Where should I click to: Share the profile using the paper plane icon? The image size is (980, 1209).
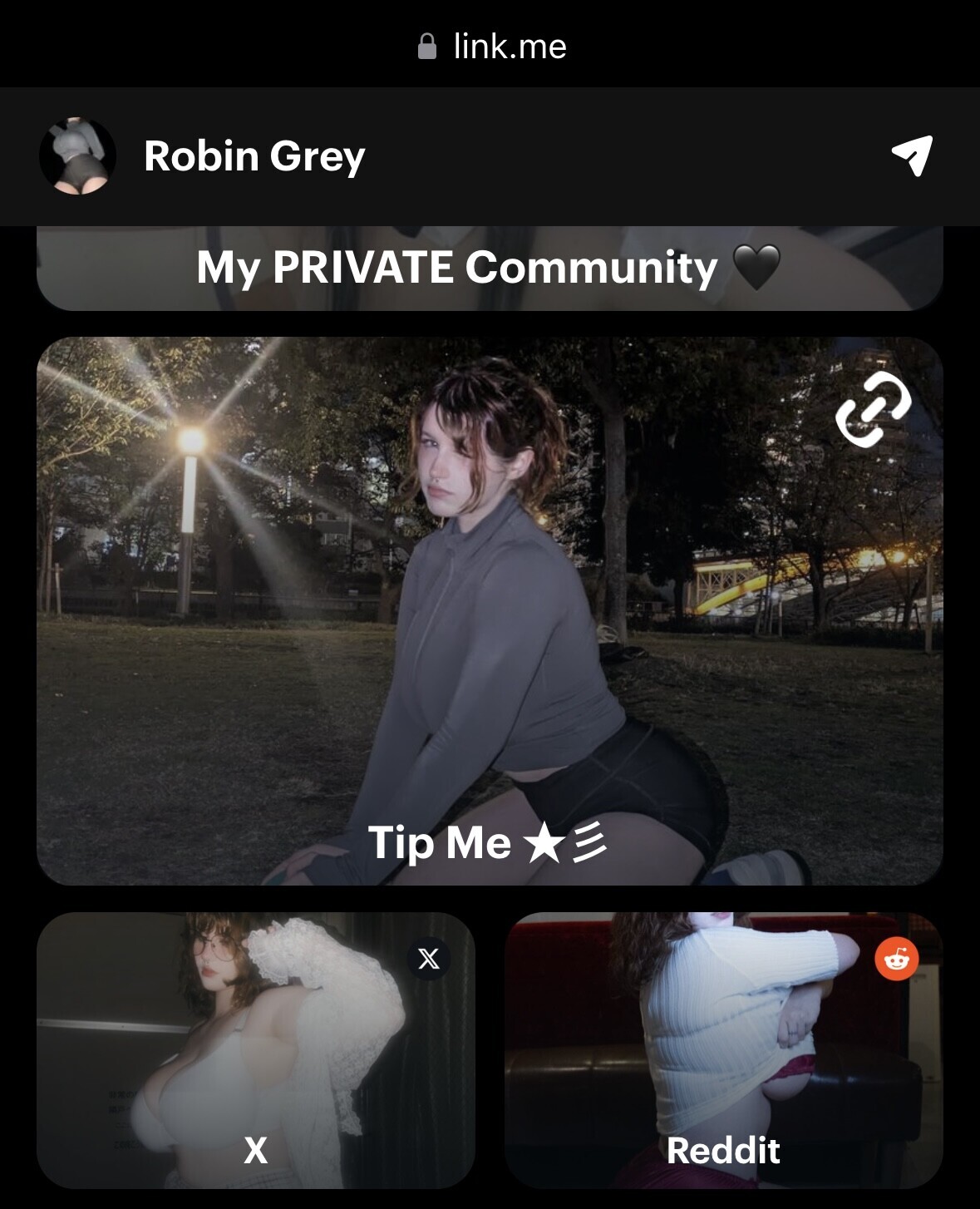point(912,155)
